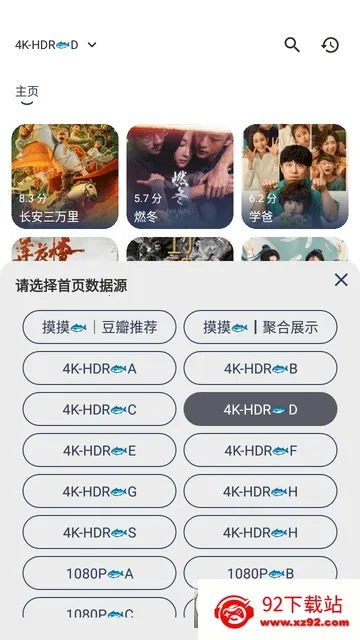Switch to the 4K-HDR C source
360x640 pixels.
pos(99,409)
